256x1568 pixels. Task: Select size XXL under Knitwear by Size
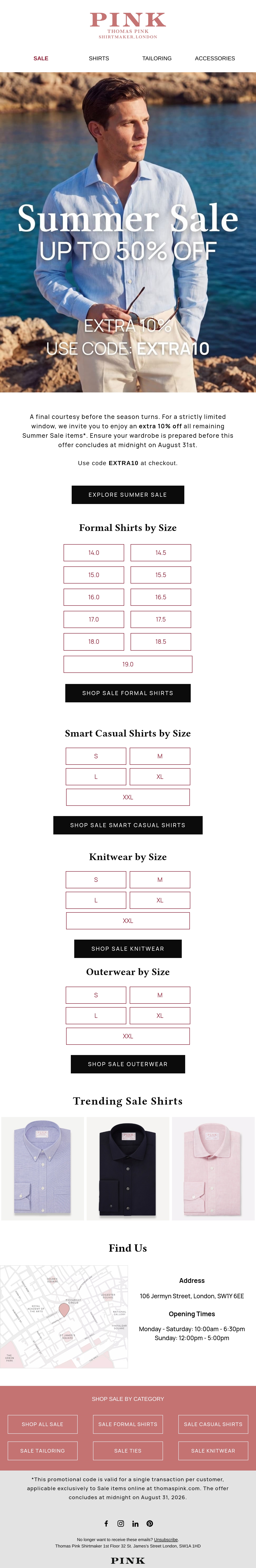tap(128, 921)
